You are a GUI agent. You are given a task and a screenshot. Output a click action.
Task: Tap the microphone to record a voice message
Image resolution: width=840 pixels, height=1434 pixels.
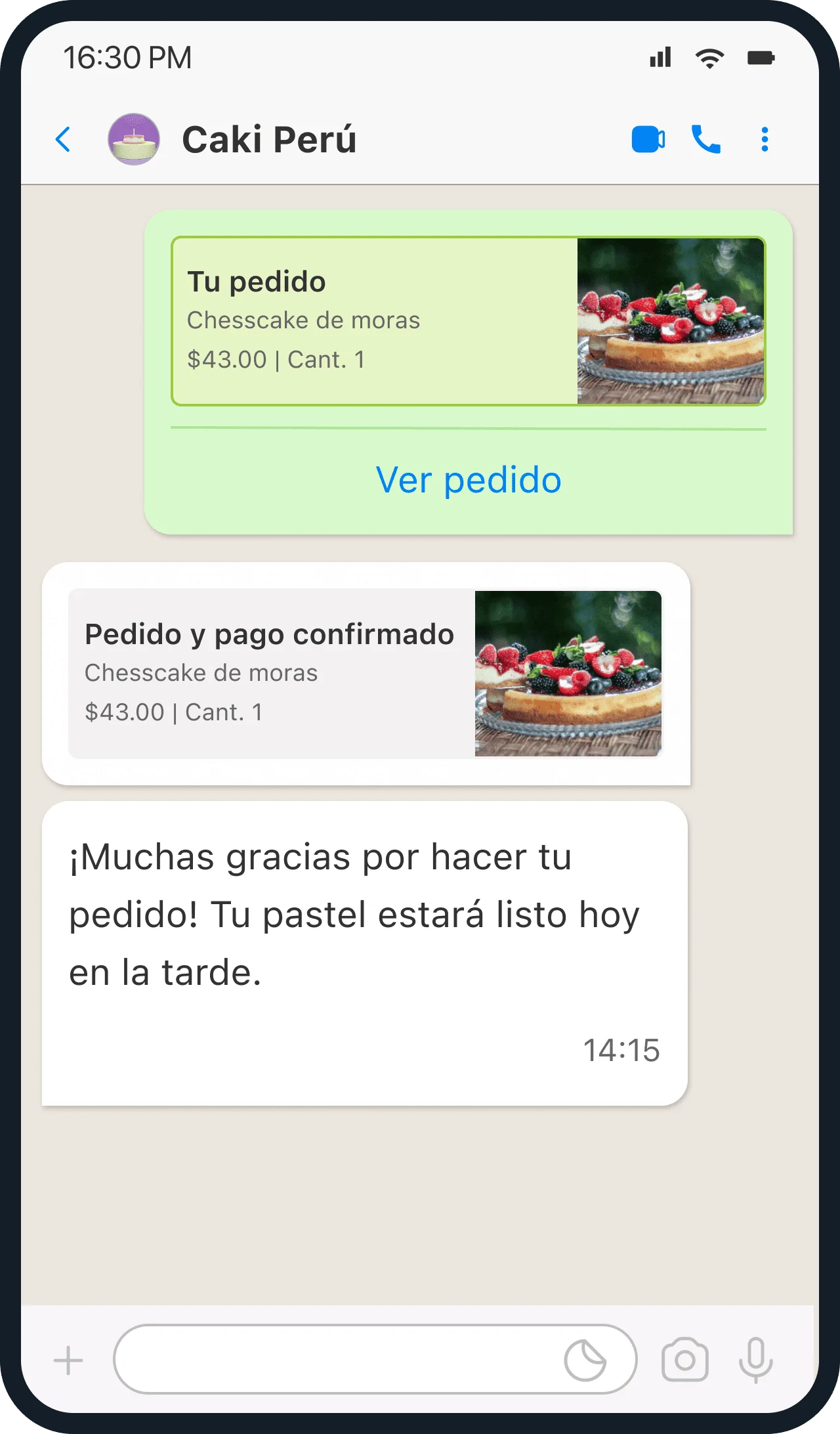756,1360
